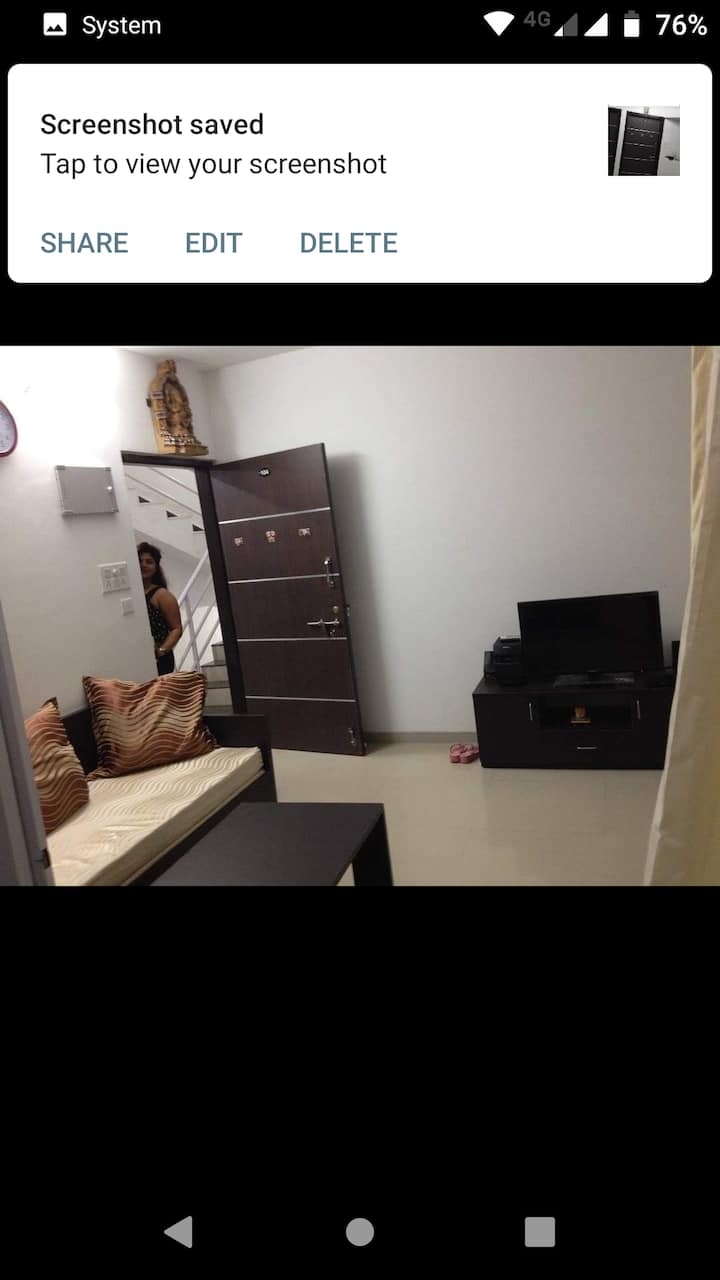This screenshot has width=720, height=1280.
Task: Edit the saved screenshot
Action: tap(213, 243)
